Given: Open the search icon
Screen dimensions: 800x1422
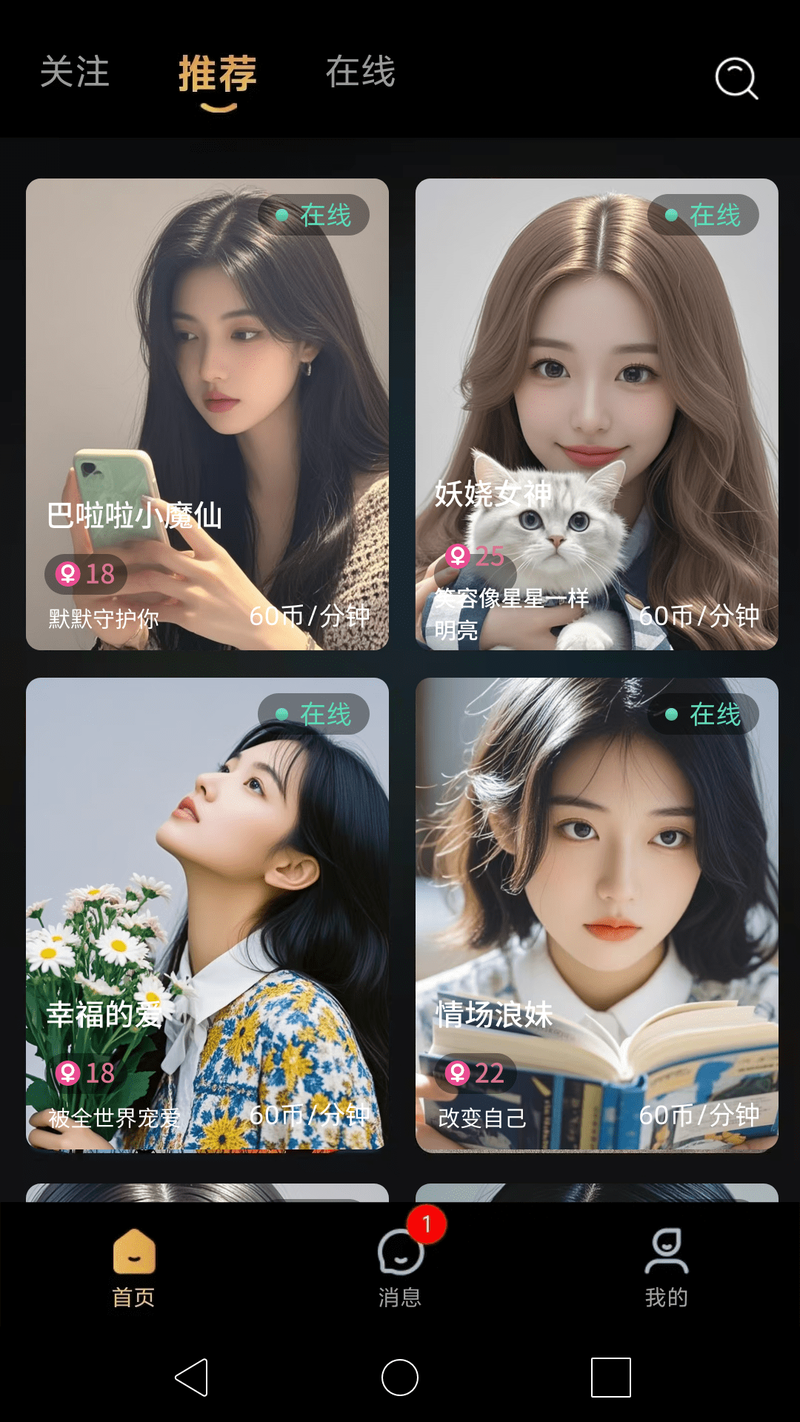Looking at the screenshot, I should tap(737, 78).
